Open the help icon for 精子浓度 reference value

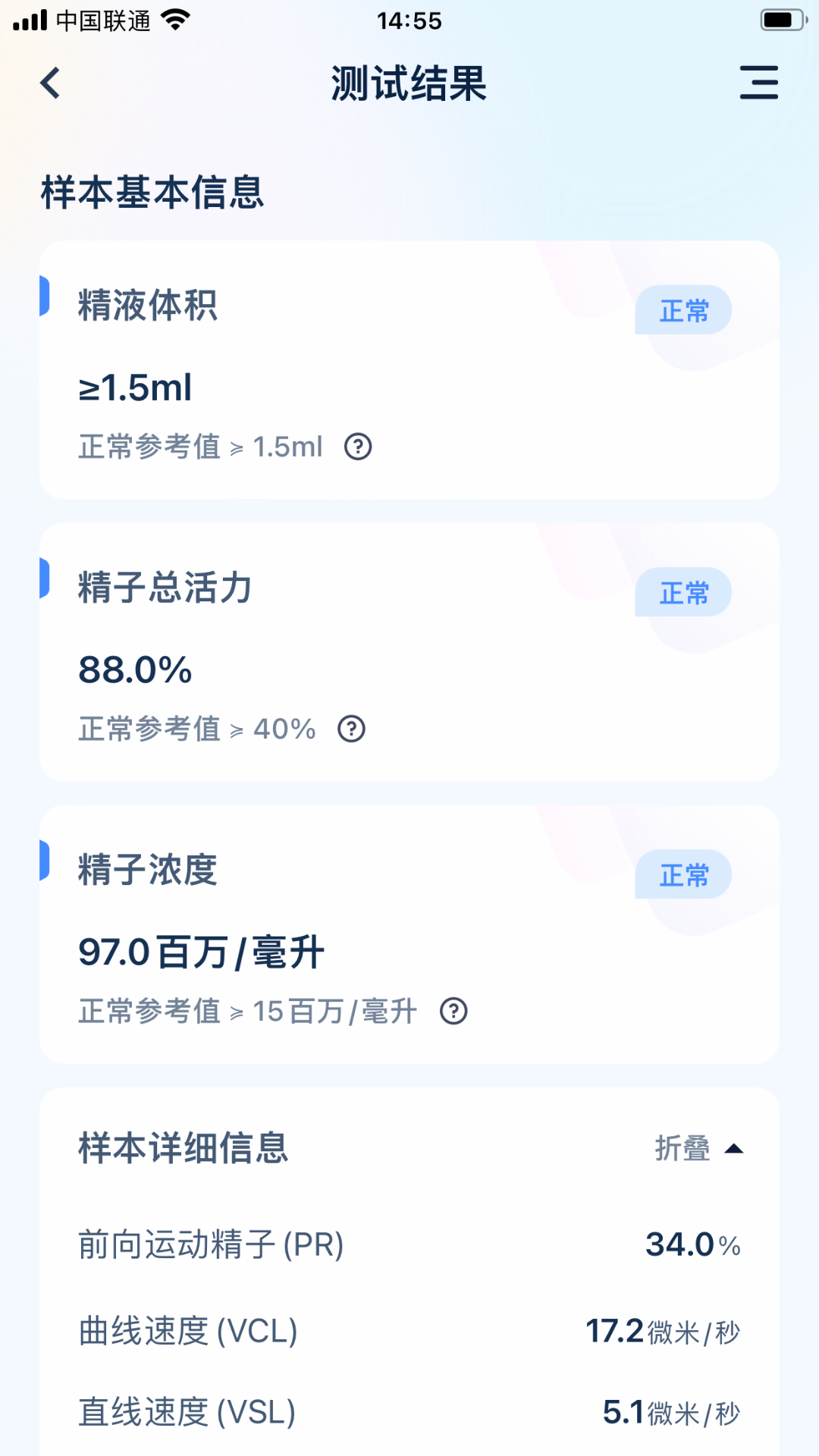click(453, 1011)
